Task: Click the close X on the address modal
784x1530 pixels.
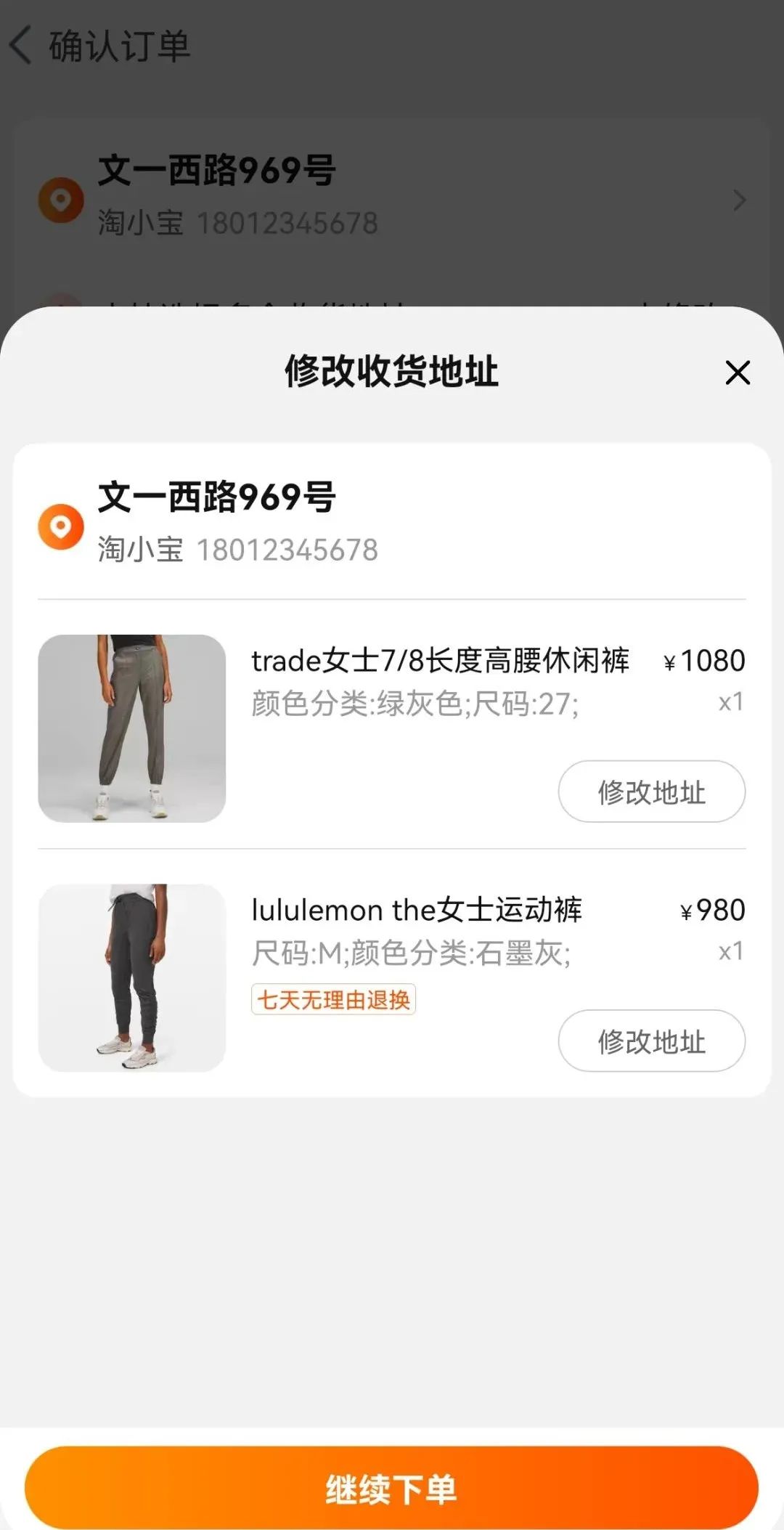Action: click(x=738, y=373)
